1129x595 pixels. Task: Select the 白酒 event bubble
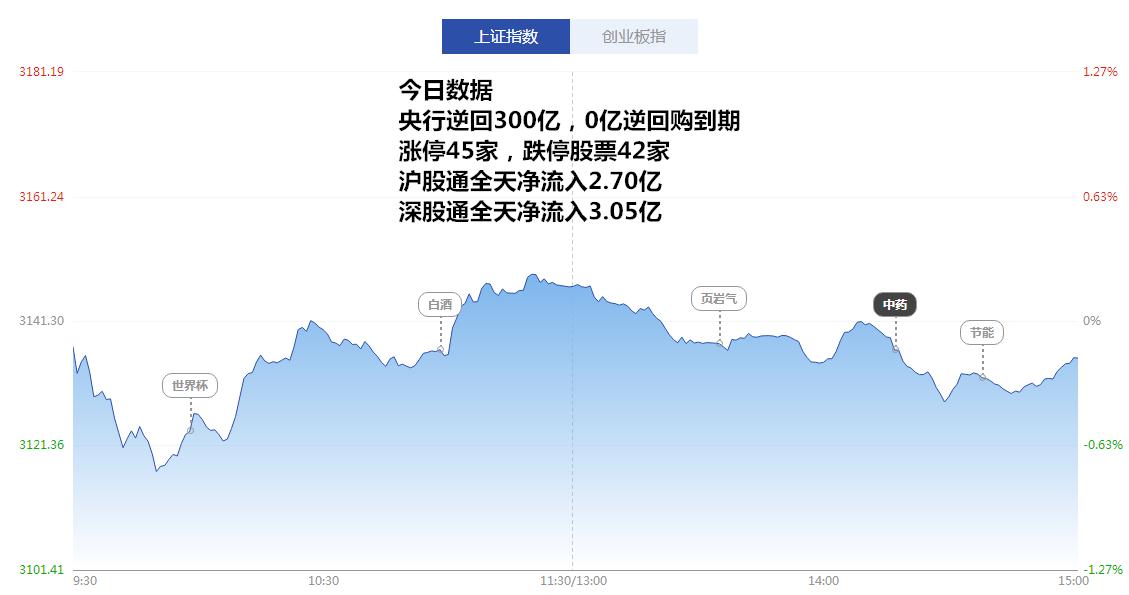point(440,304)
